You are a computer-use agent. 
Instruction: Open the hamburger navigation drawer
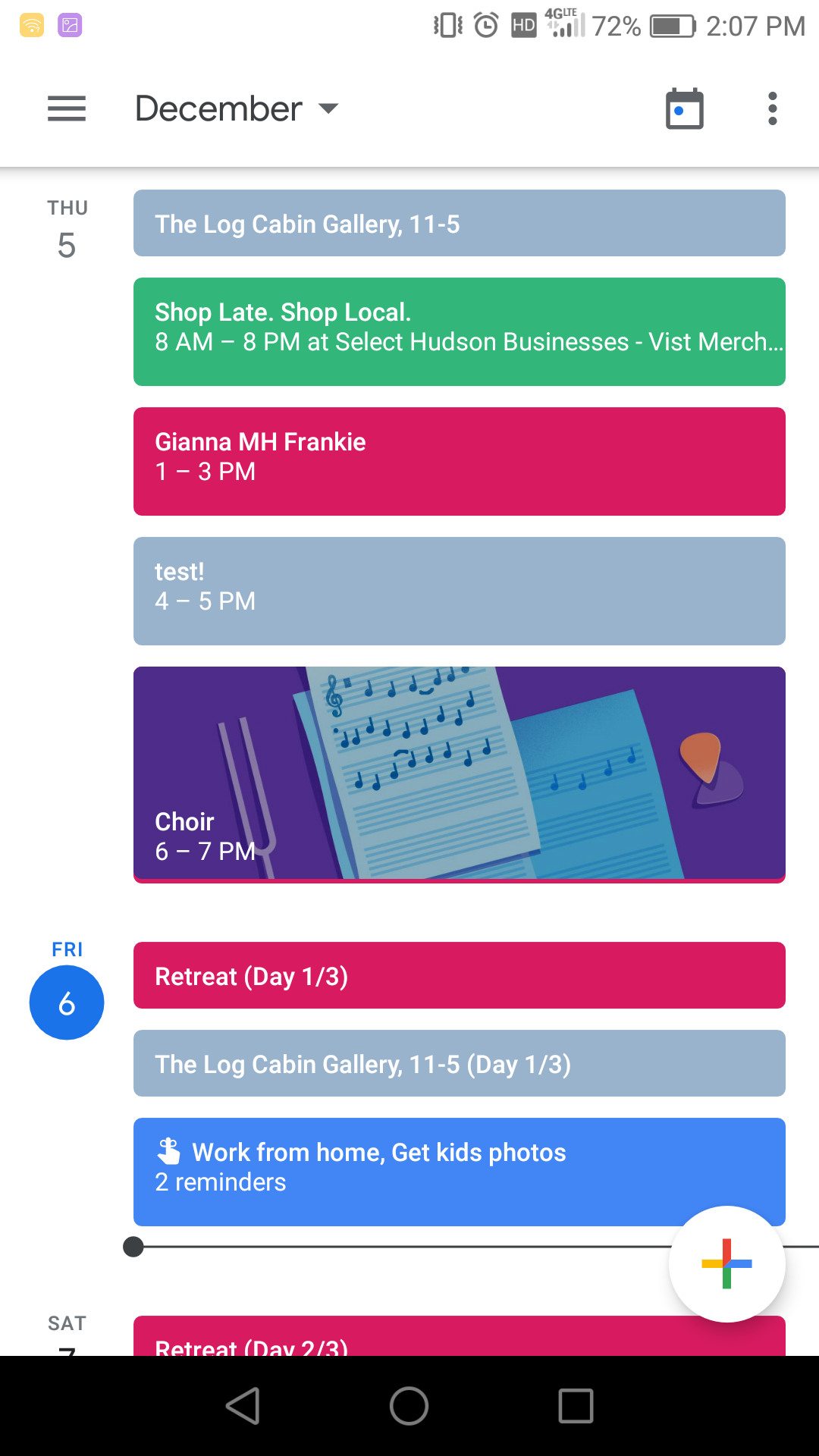[67, 108]
